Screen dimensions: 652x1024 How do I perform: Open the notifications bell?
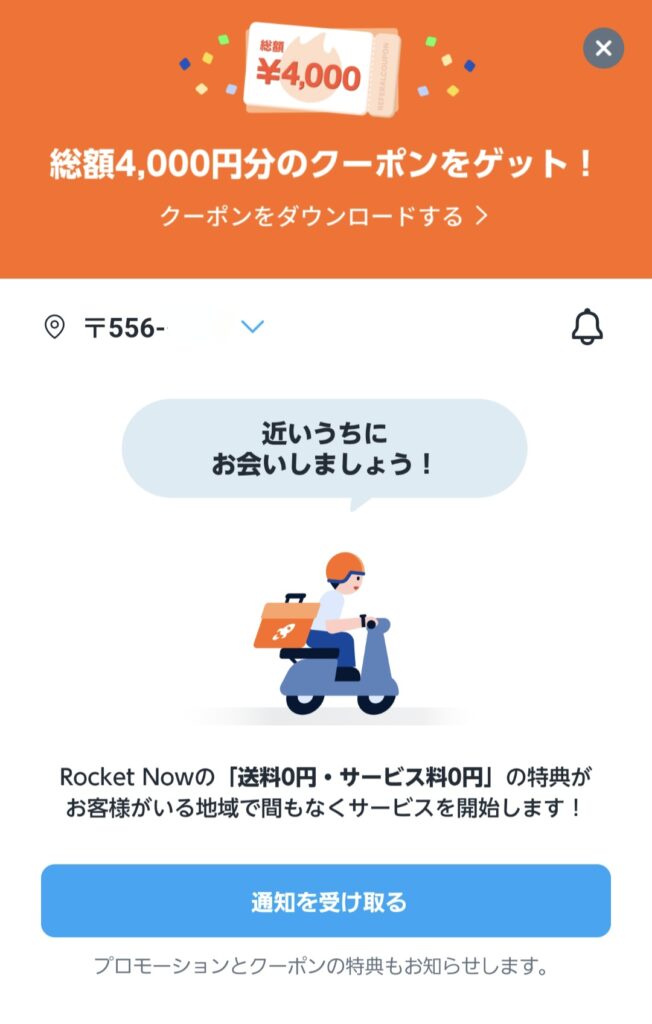tap(587, 327)
